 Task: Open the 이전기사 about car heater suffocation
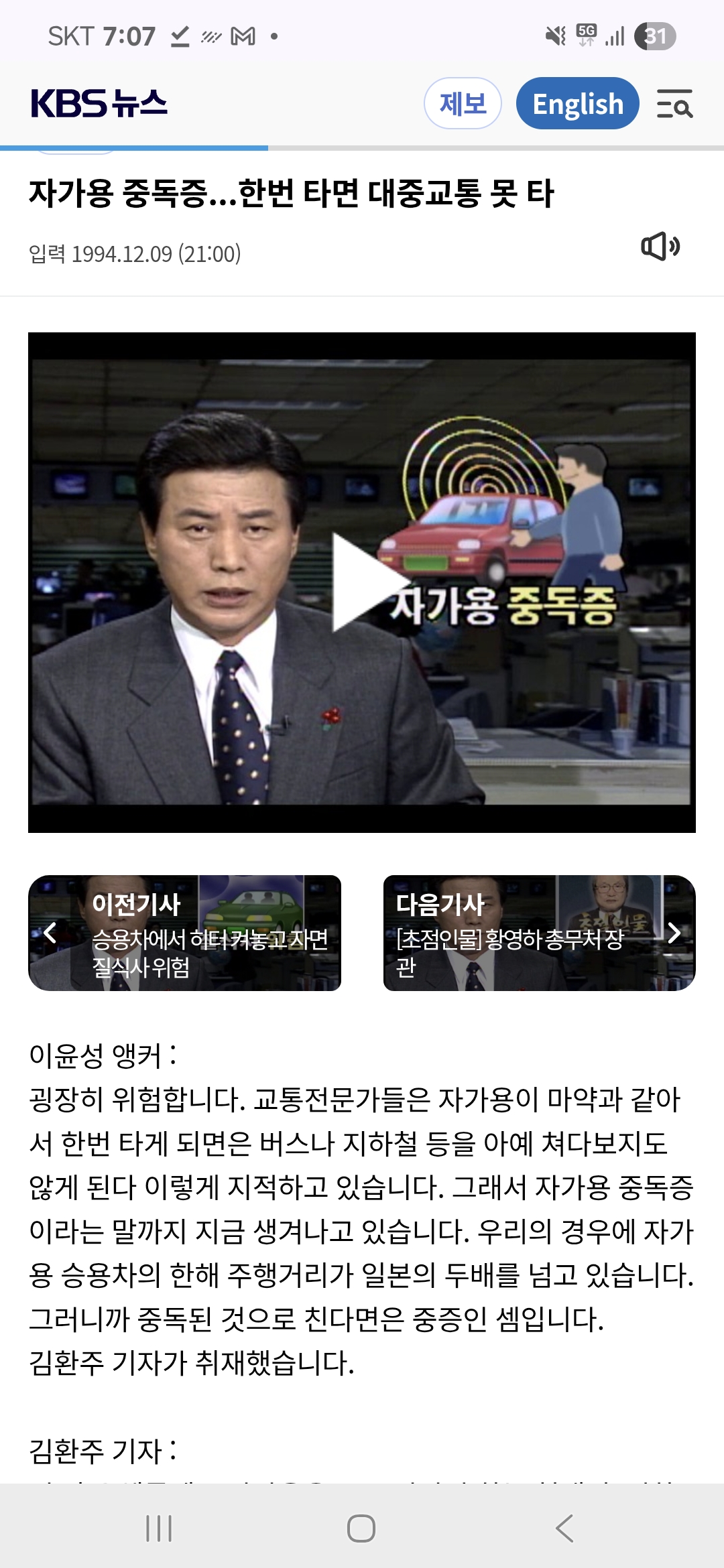point(184,933)
